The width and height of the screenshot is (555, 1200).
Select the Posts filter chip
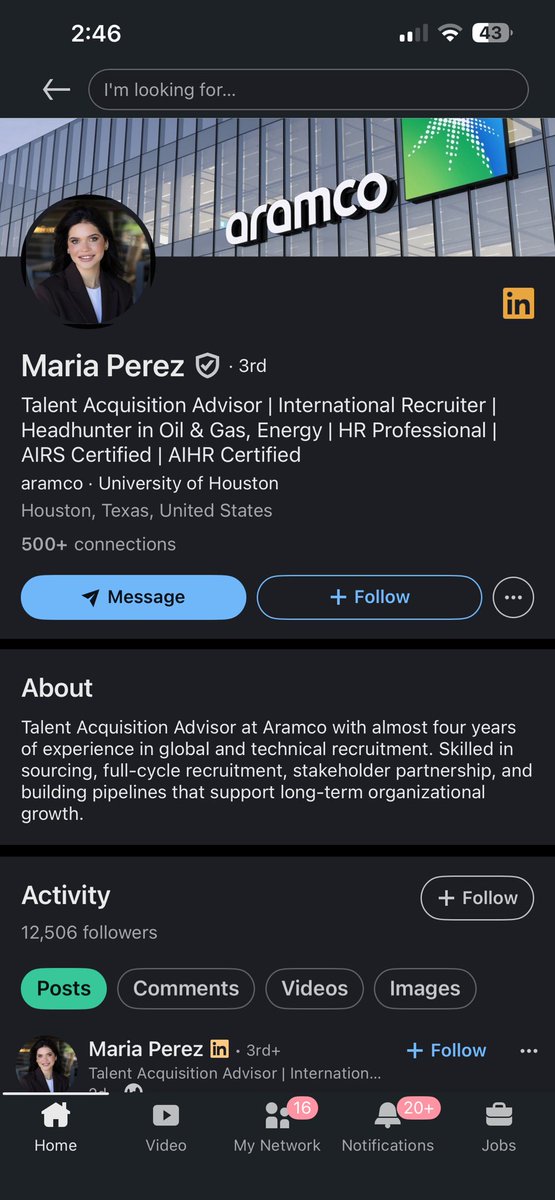click(x=63, y=988)
